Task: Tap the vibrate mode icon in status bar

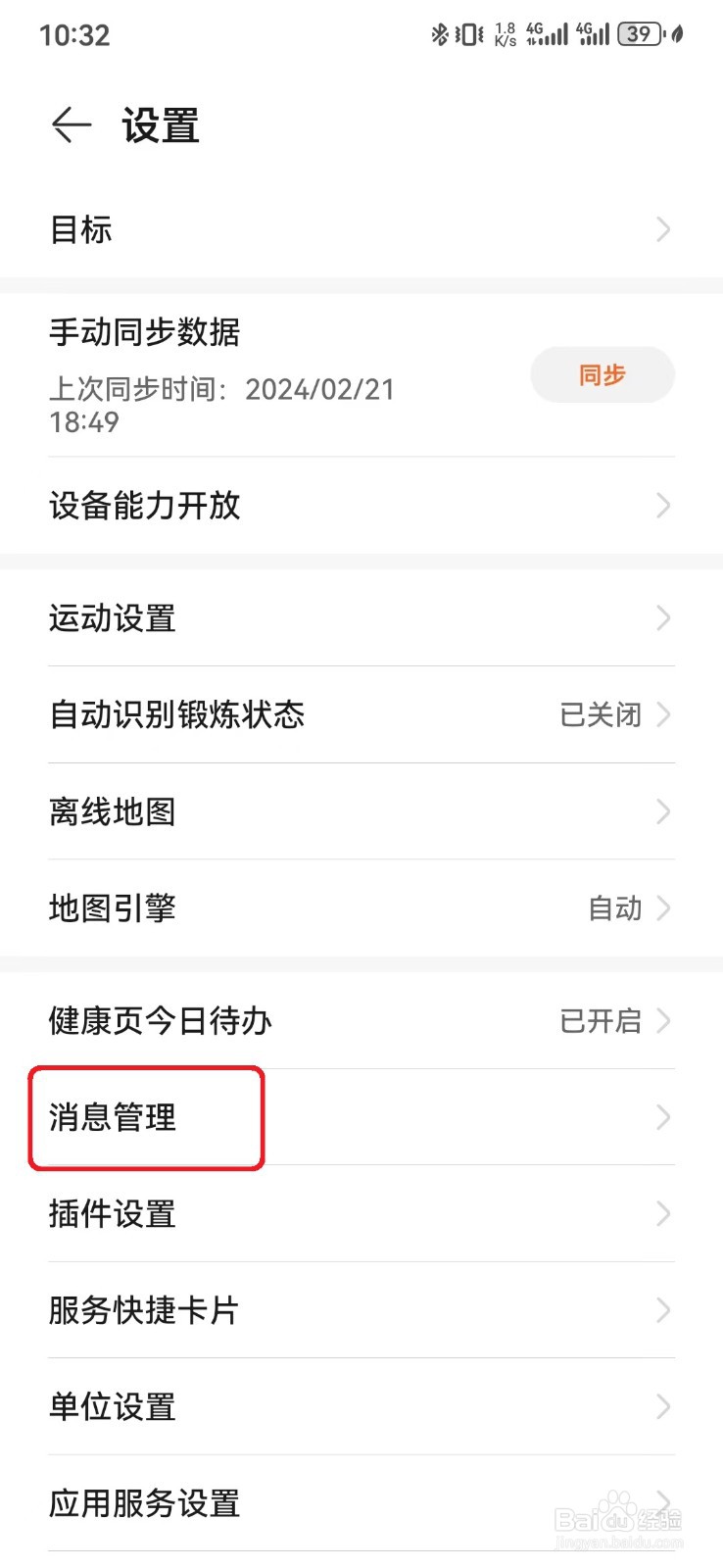Action: point(468,33)
